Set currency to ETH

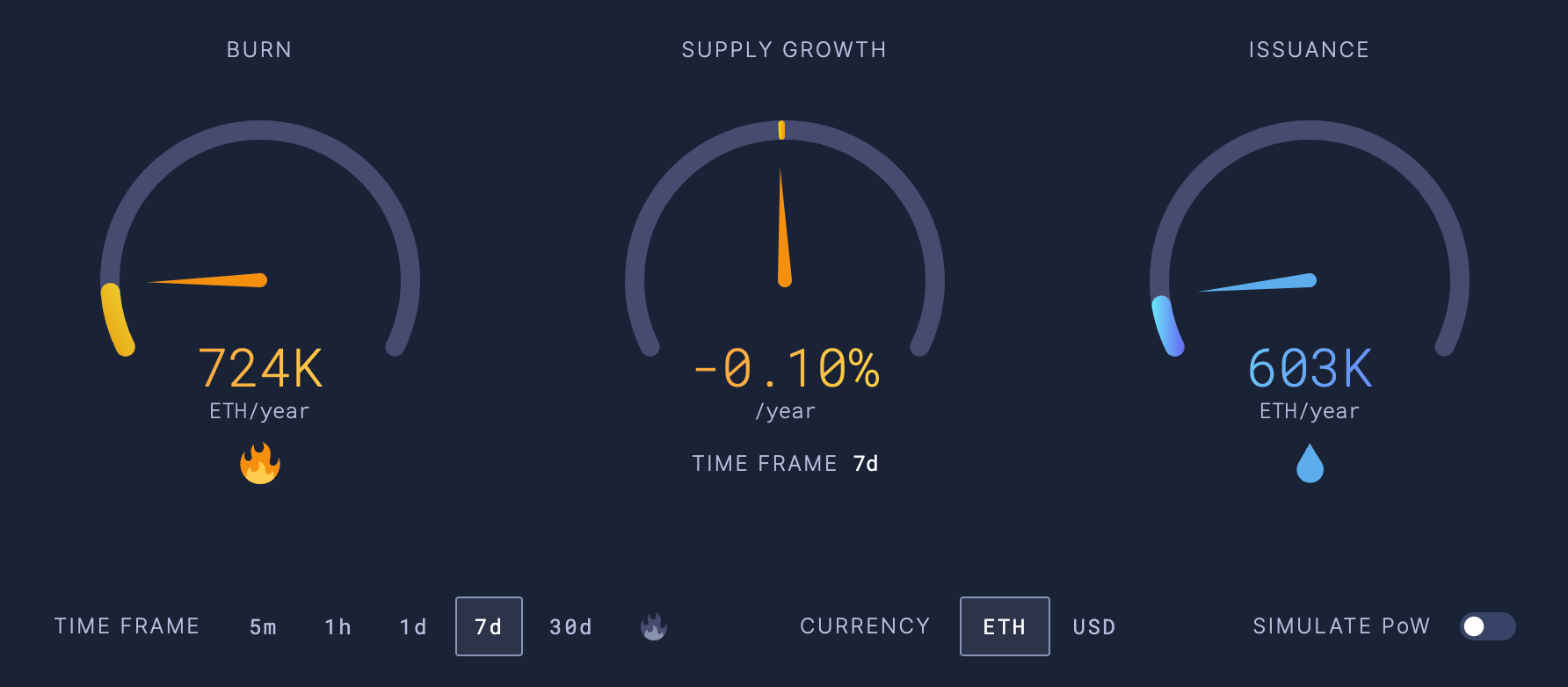(x=1004, y=626)
